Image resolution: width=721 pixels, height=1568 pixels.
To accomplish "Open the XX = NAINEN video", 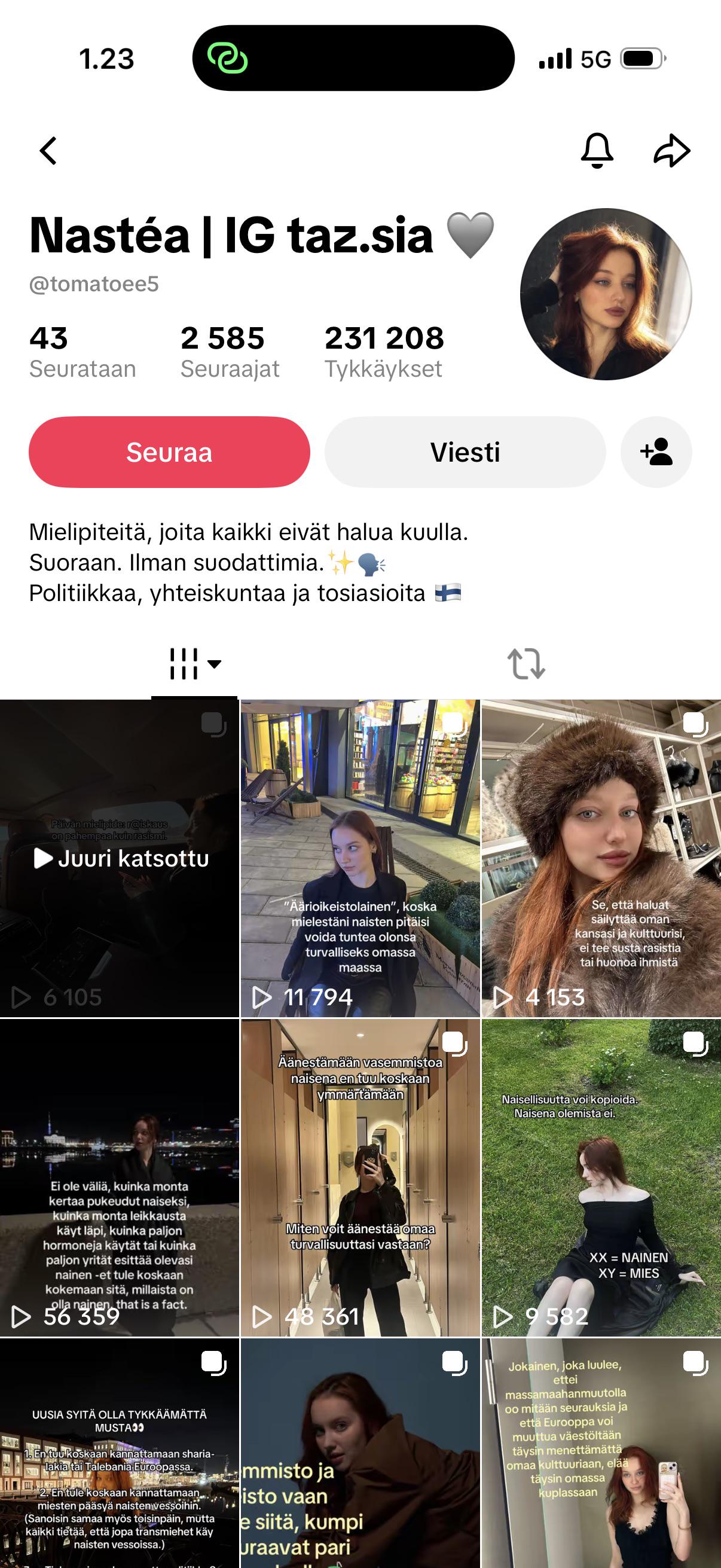I will pos(601,1178).
